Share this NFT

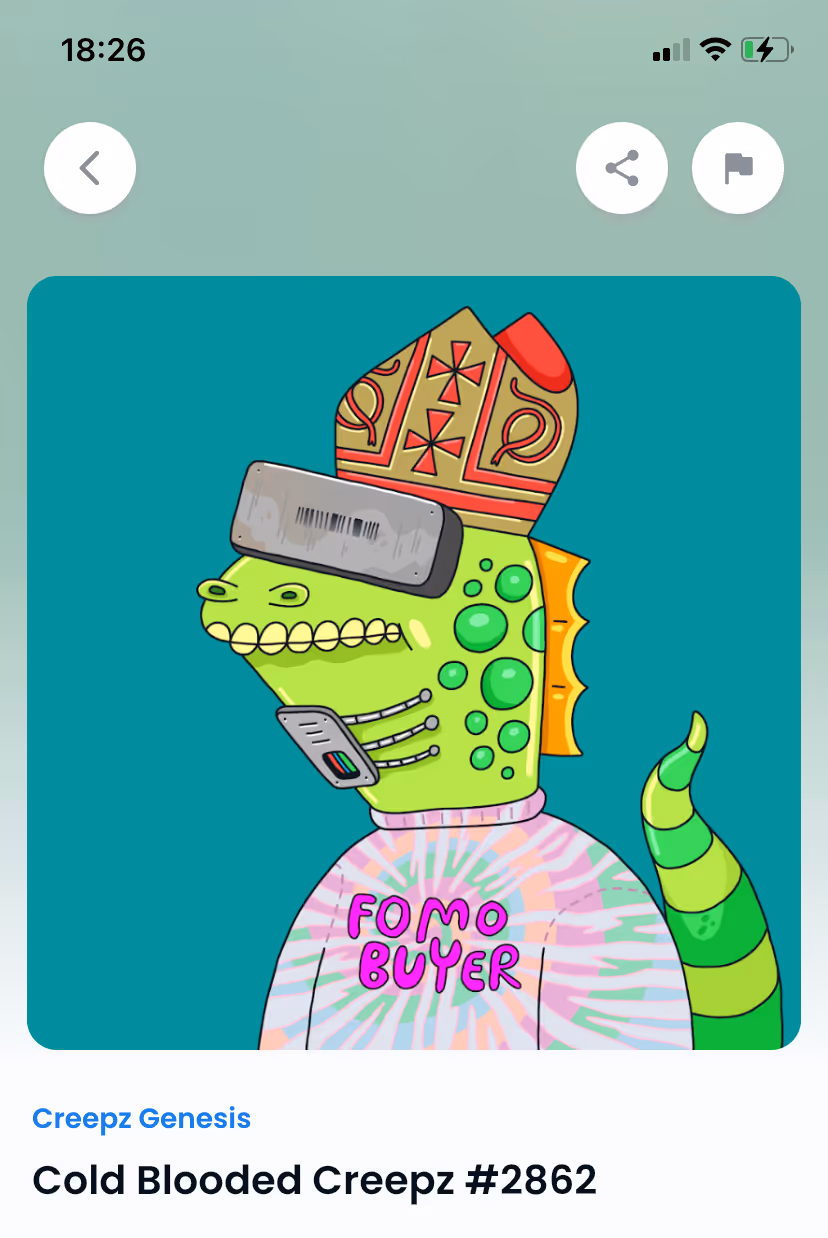click(x=622, y=168)
